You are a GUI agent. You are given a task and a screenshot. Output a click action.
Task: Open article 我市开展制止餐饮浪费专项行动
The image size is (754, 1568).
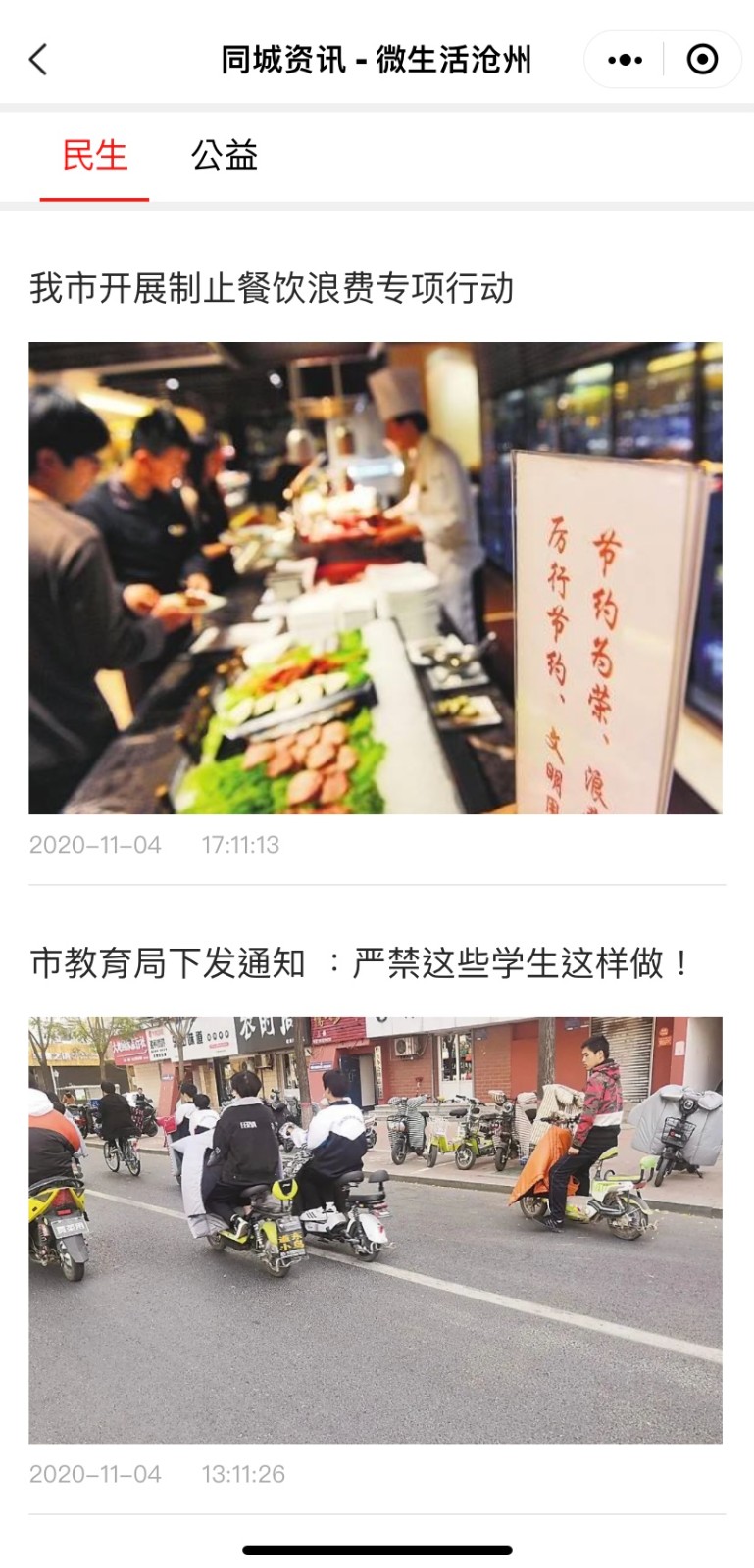coord(272,288)
